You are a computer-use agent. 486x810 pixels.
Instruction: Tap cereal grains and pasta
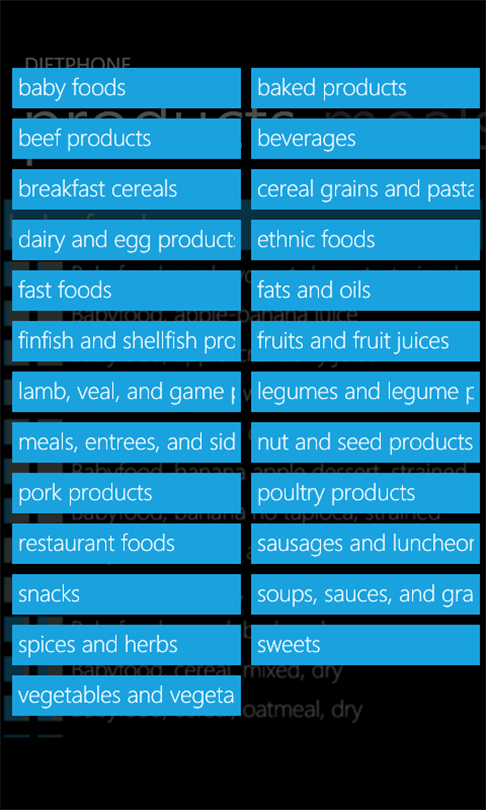(x=365, y=189)
